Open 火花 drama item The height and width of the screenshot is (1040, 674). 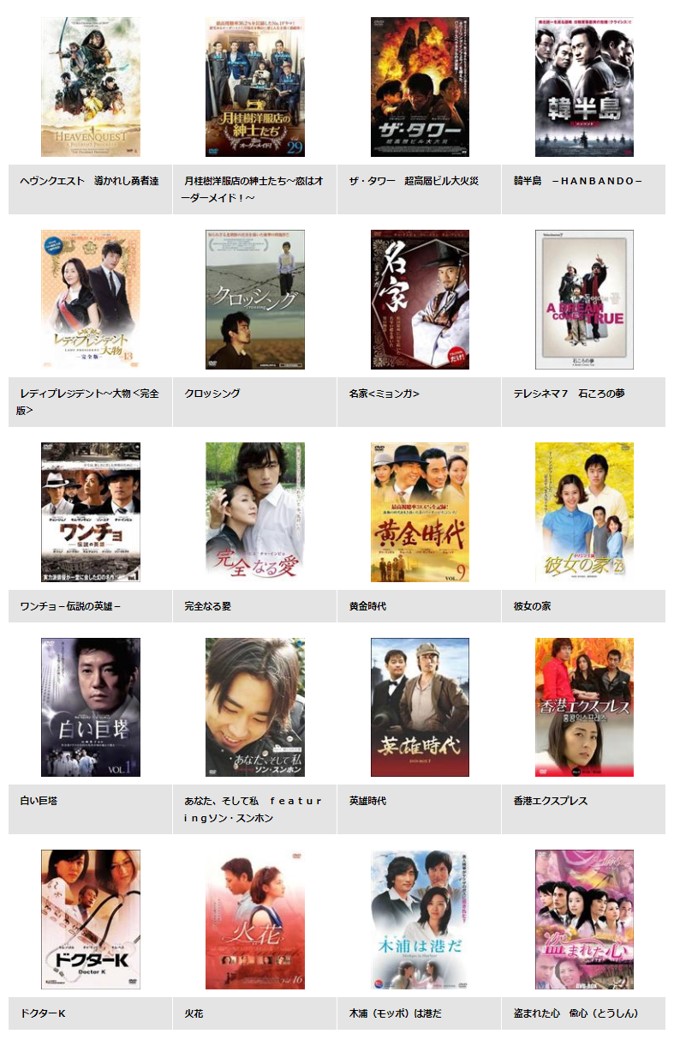[x=255, y=919]
